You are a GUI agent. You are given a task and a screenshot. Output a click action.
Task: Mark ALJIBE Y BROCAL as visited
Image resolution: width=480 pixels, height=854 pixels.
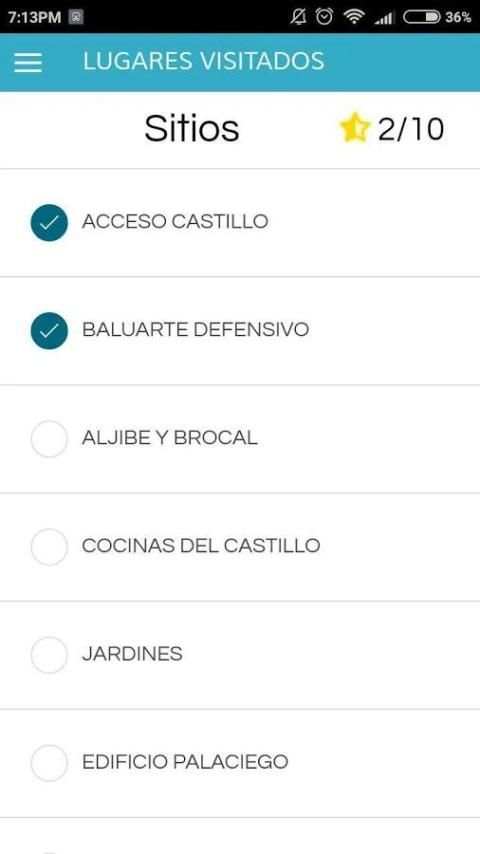click(x=49, y=438)
